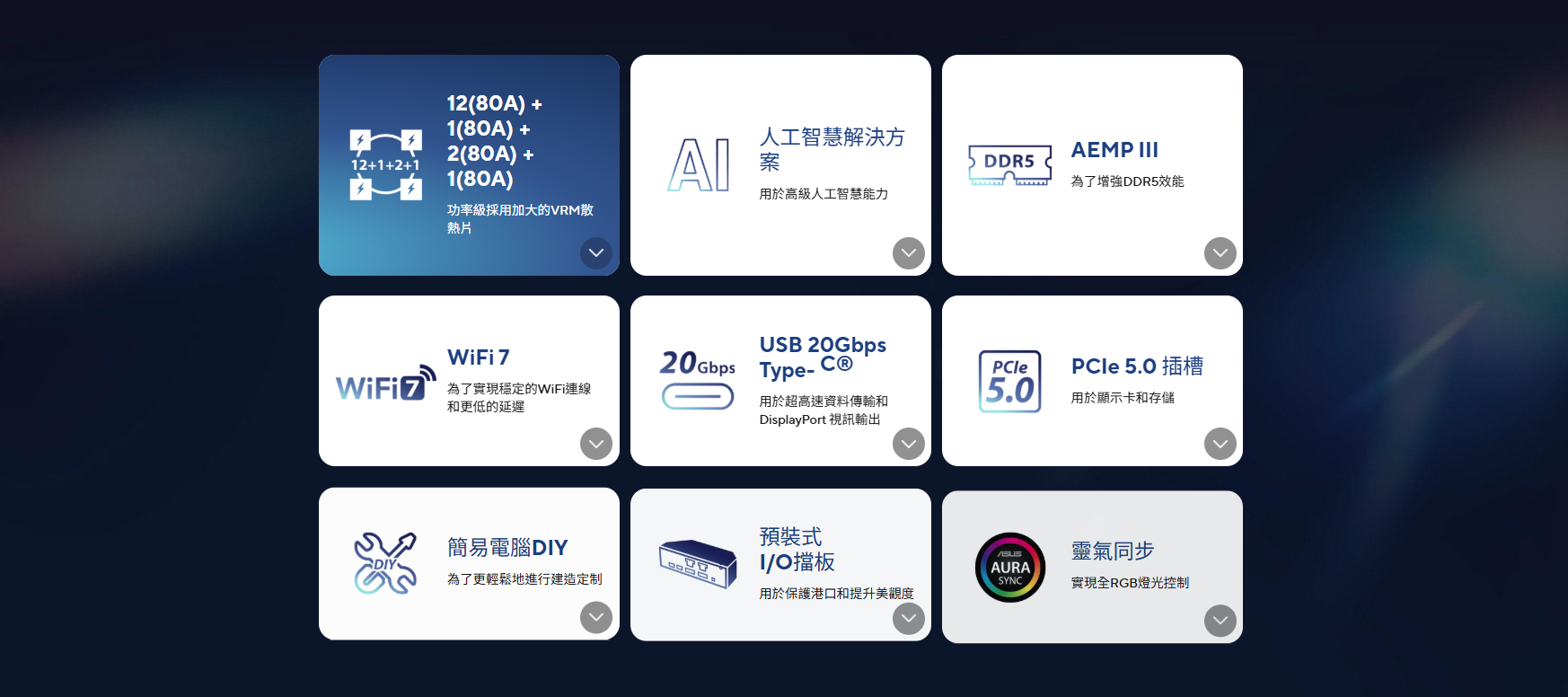Expand the 靈氣同步 Aura Sync card
This screenshot has height=697, width=1568.
(x=1220, y=621)
